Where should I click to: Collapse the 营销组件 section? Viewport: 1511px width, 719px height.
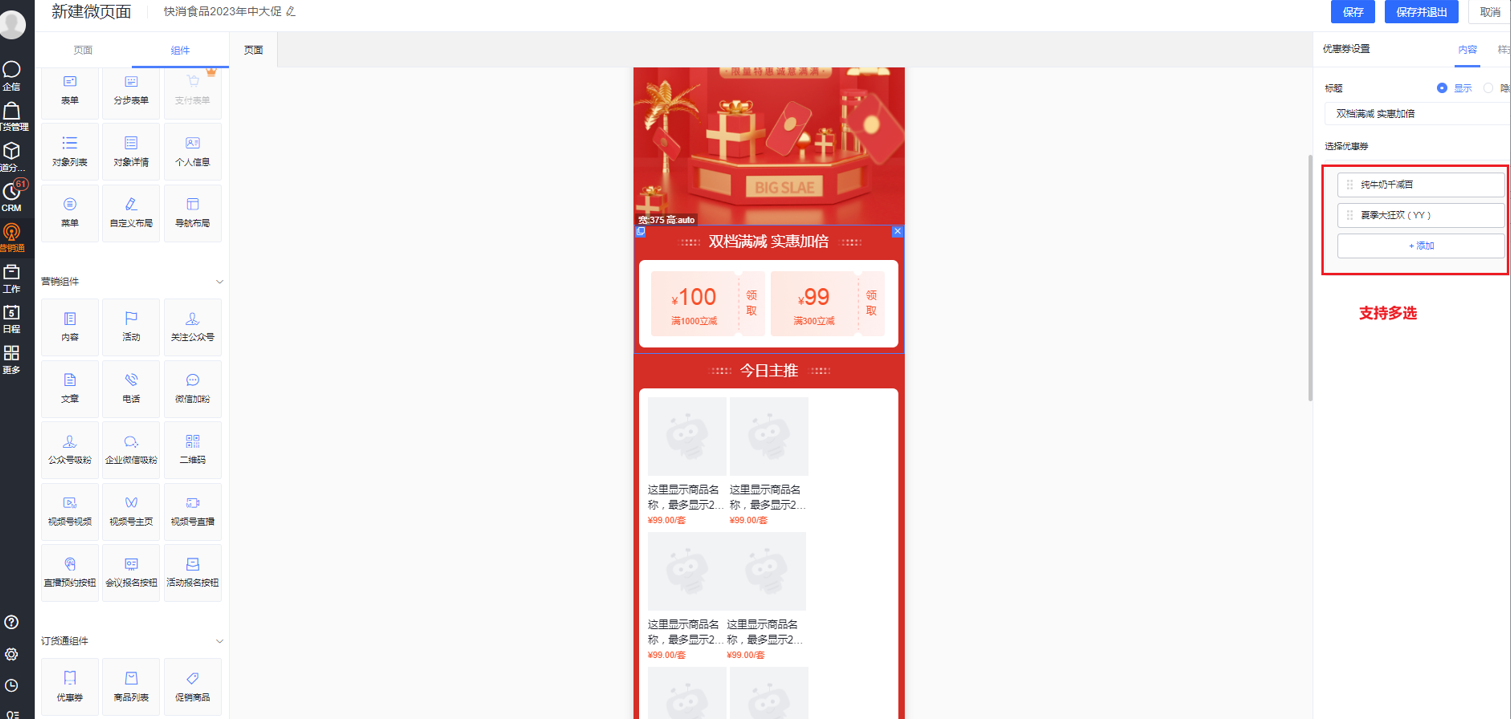tap(220, 282)
